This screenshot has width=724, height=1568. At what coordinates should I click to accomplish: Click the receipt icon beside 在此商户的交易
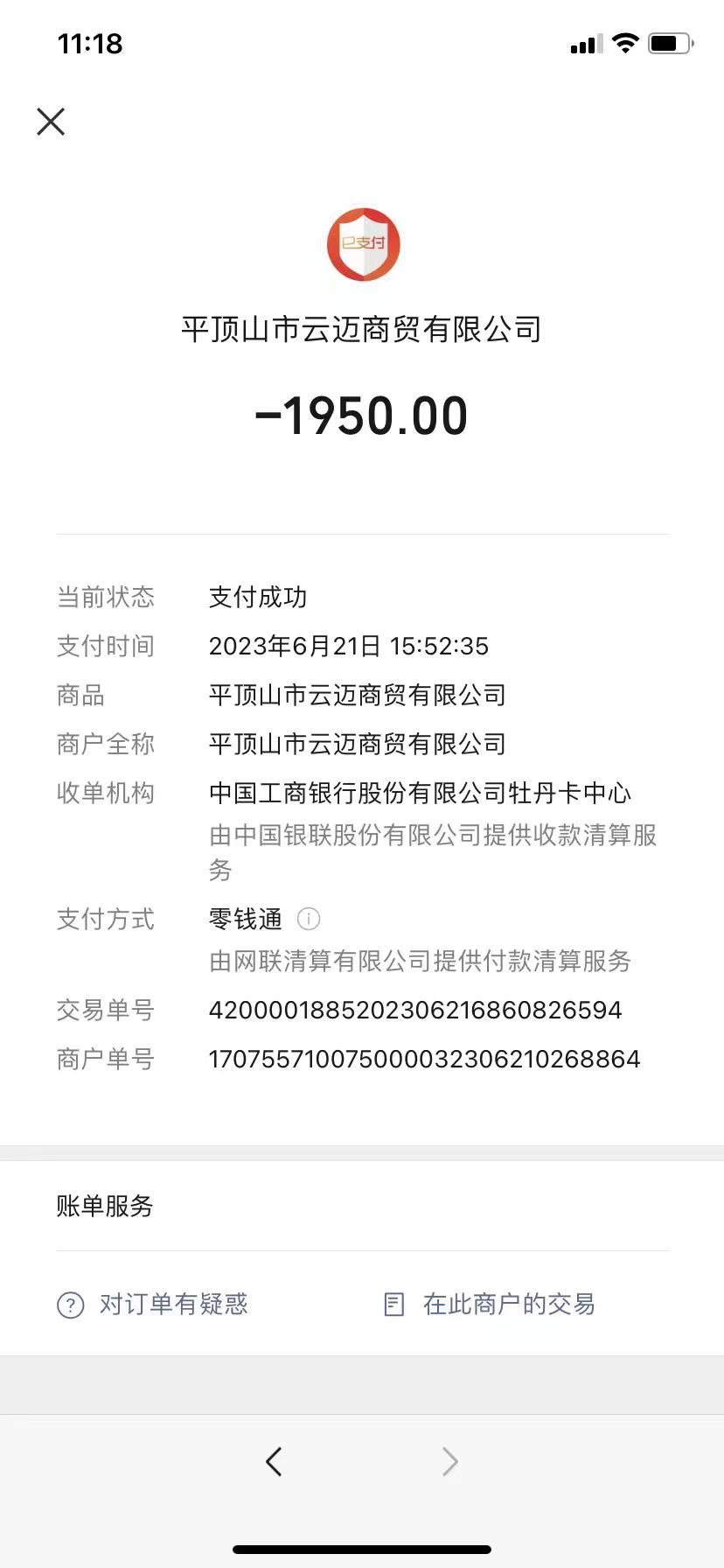tap(393, 1305)
